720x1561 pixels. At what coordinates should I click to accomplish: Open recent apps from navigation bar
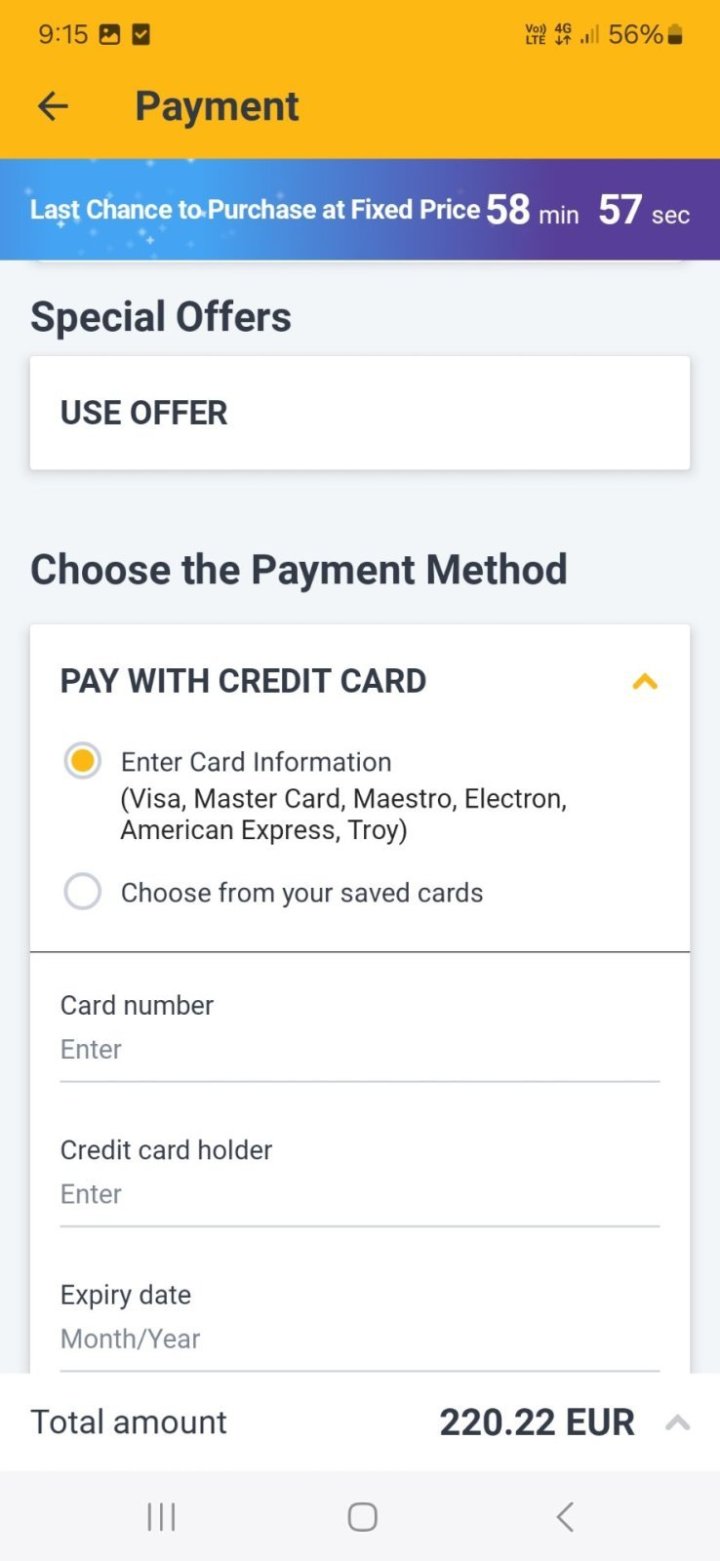click(161, 1517)
